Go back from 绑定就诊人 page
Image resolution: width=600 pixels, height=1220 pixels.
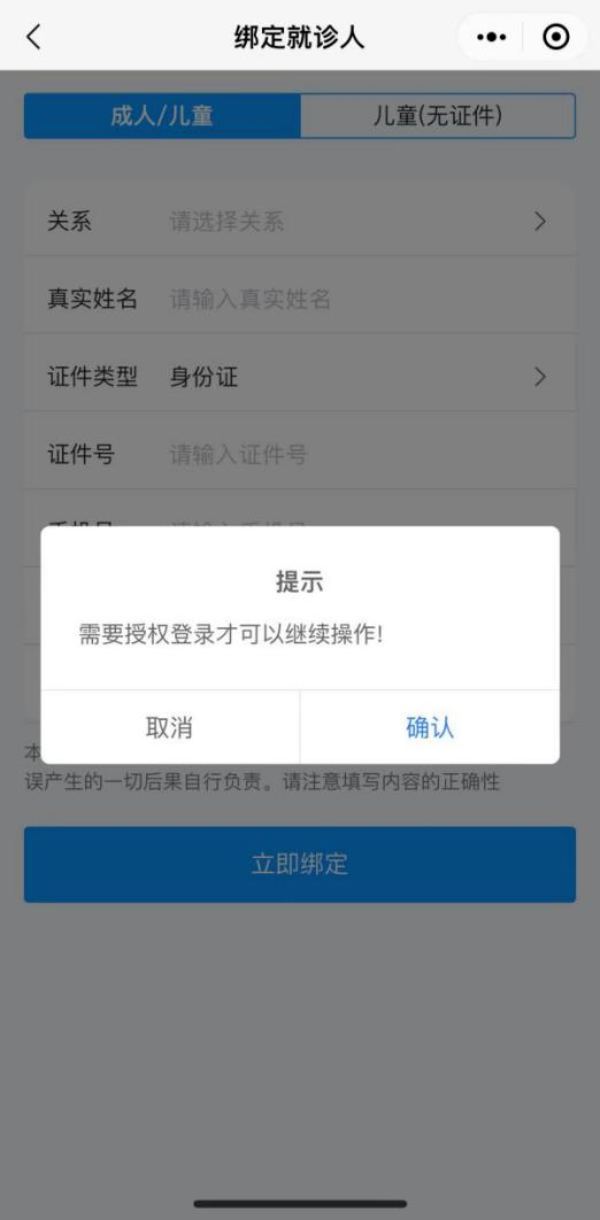tap(34, 38)
